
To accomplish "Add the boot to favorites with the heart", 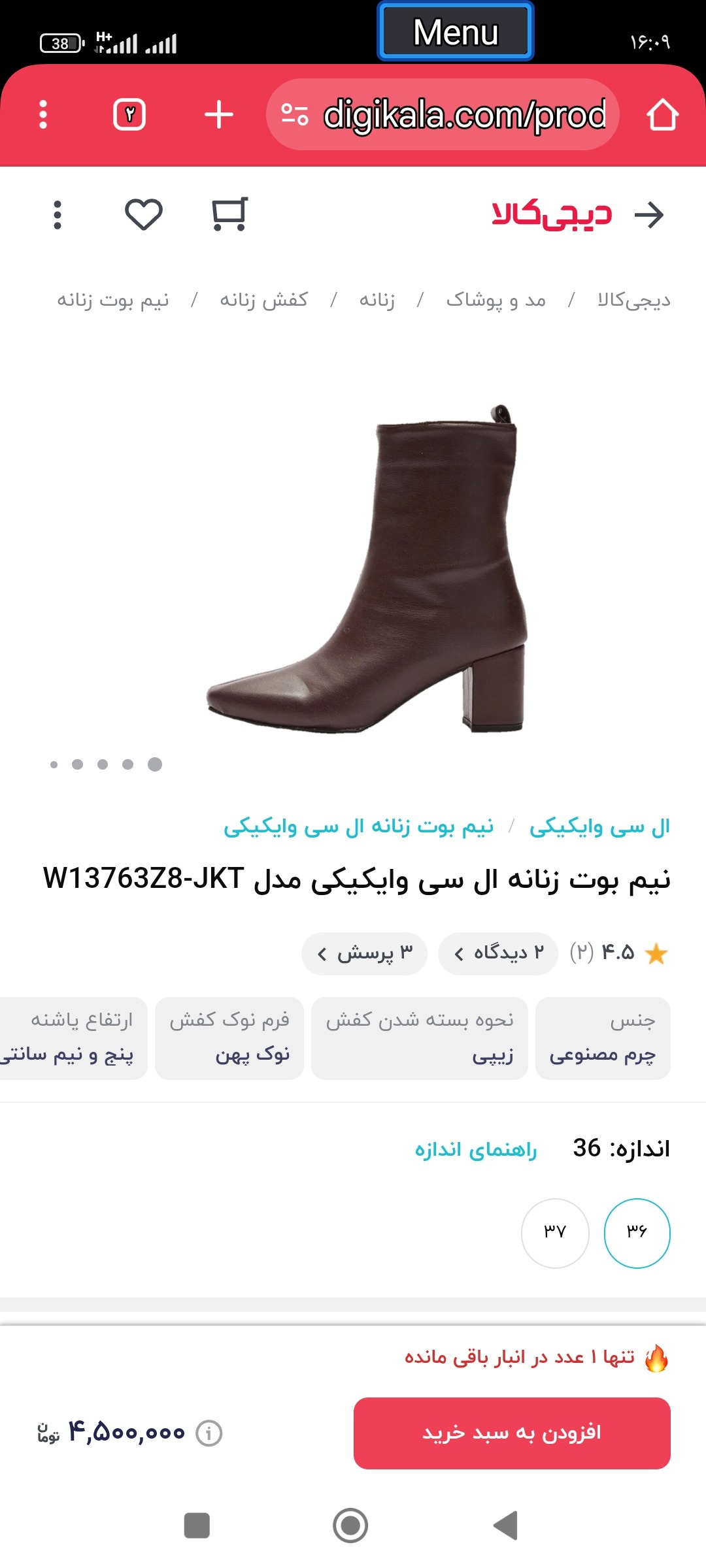I will (144, 214).
